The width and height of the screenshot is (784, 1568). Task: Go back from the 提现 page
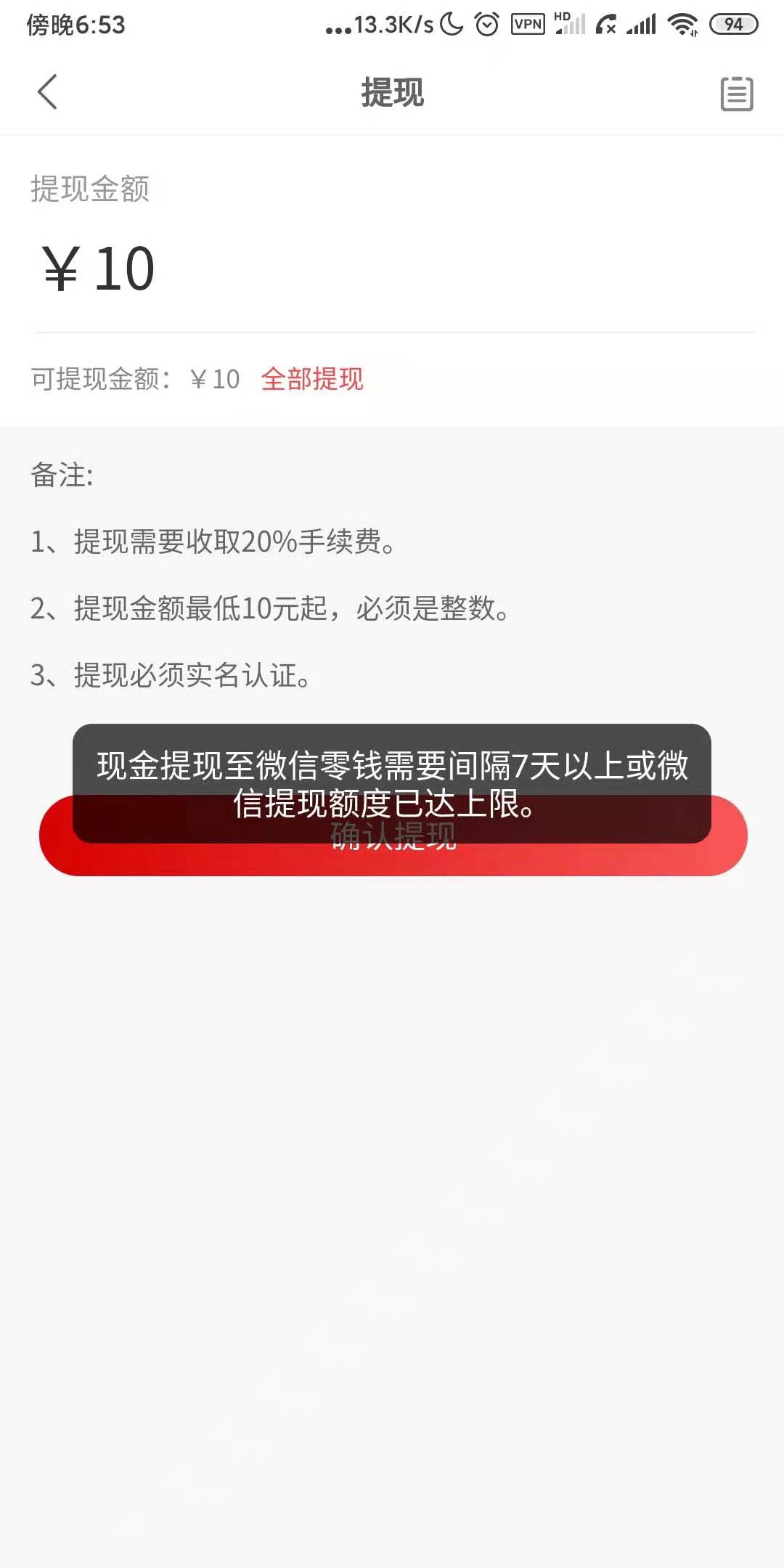tap(47, 92)
